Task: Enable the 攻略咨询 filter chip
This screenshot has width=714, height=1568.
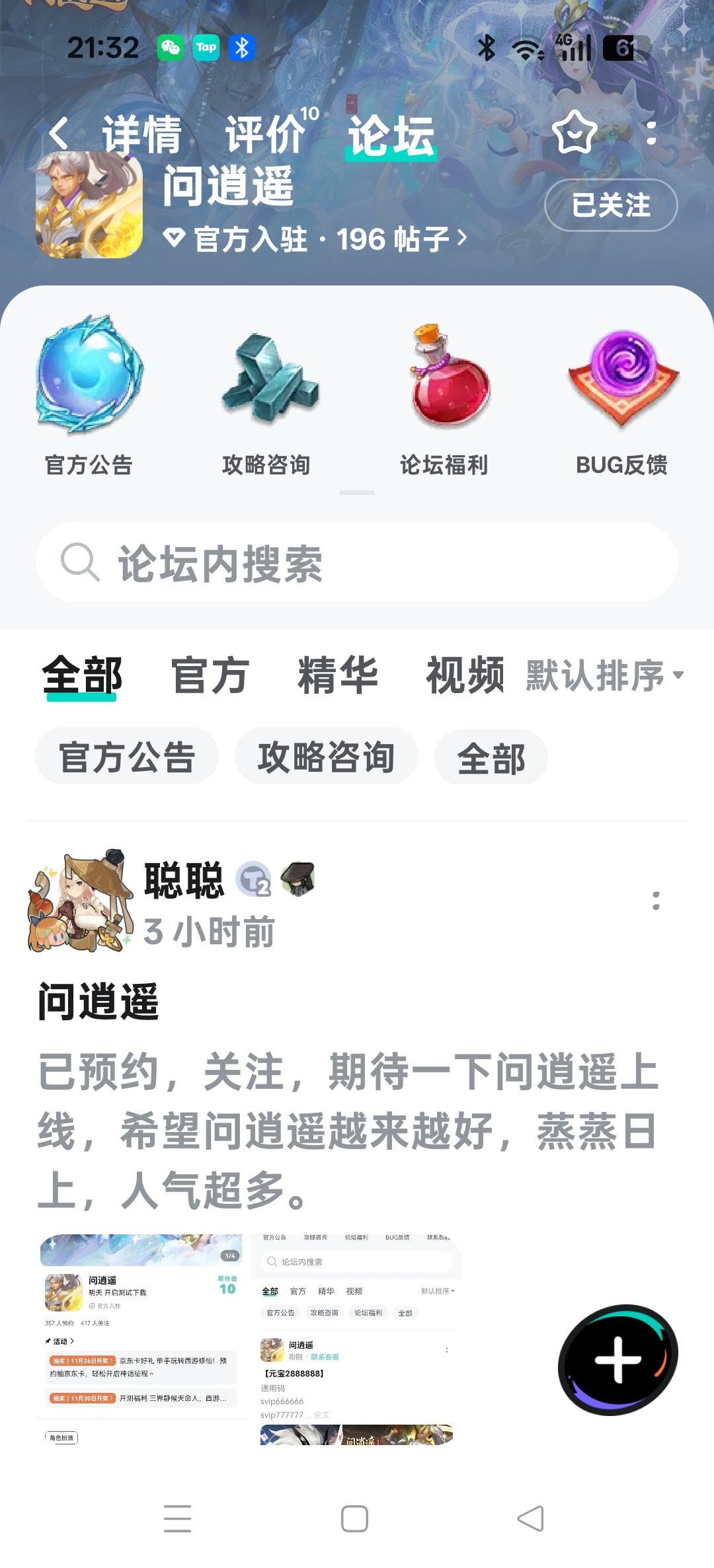Action: [x=326, y=759]
